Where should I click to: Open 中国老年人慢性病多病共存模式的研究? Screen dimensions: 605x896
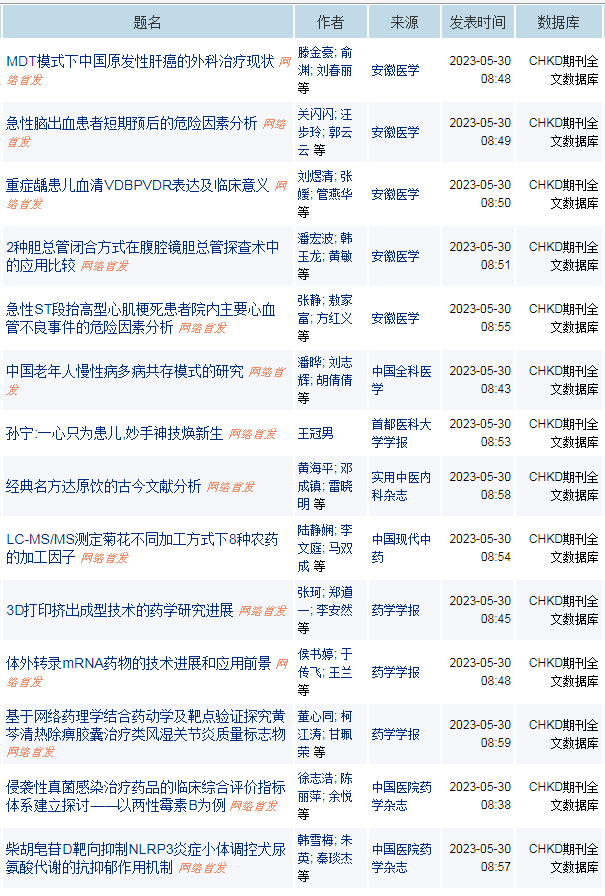coord(125,372)
